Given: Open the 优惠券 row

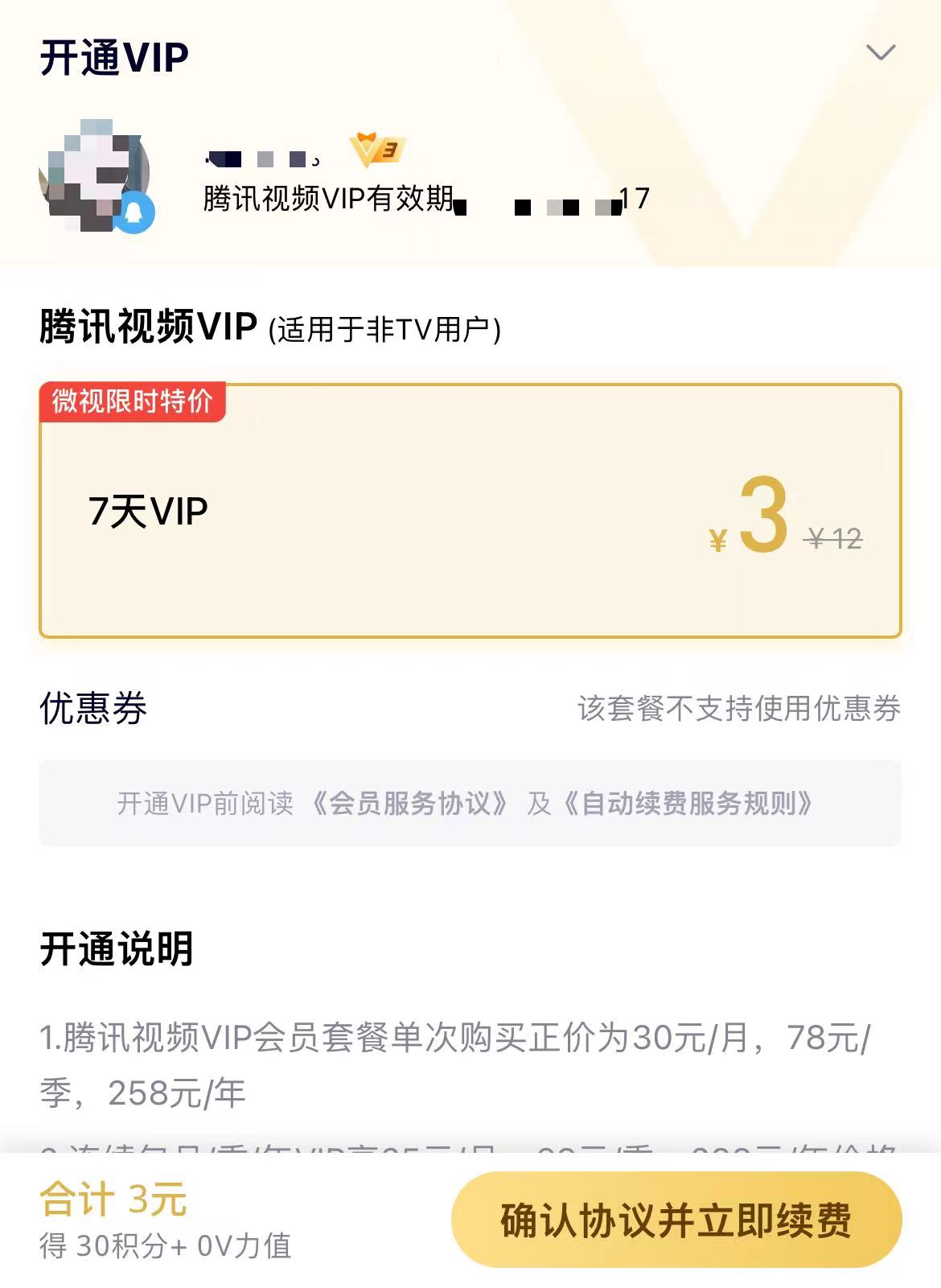Looking at the screenshot, I should pyautogui.click(x=470, y=708).
